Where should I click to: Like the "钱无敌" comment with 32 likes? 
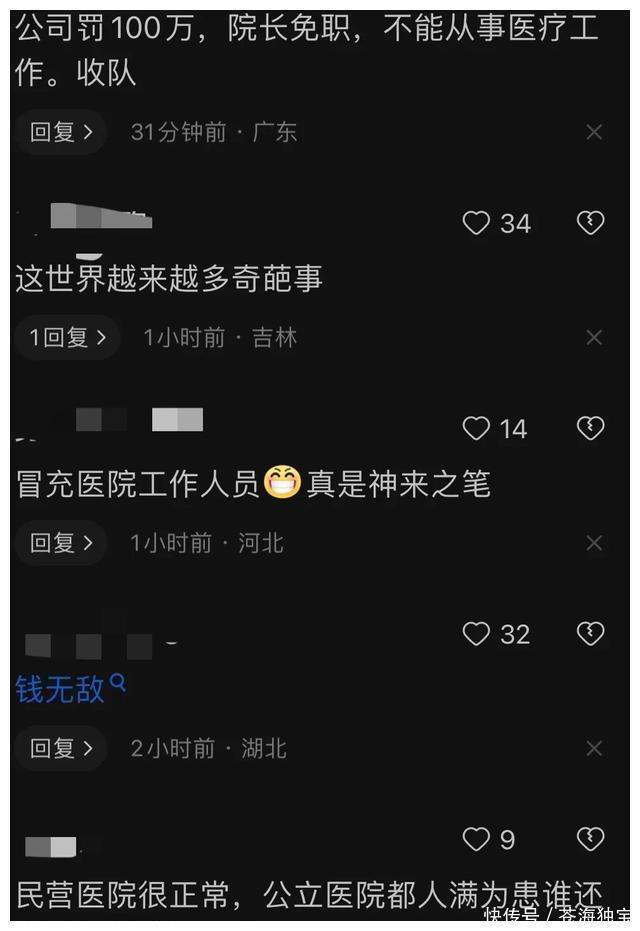click(x=476, y=634)
